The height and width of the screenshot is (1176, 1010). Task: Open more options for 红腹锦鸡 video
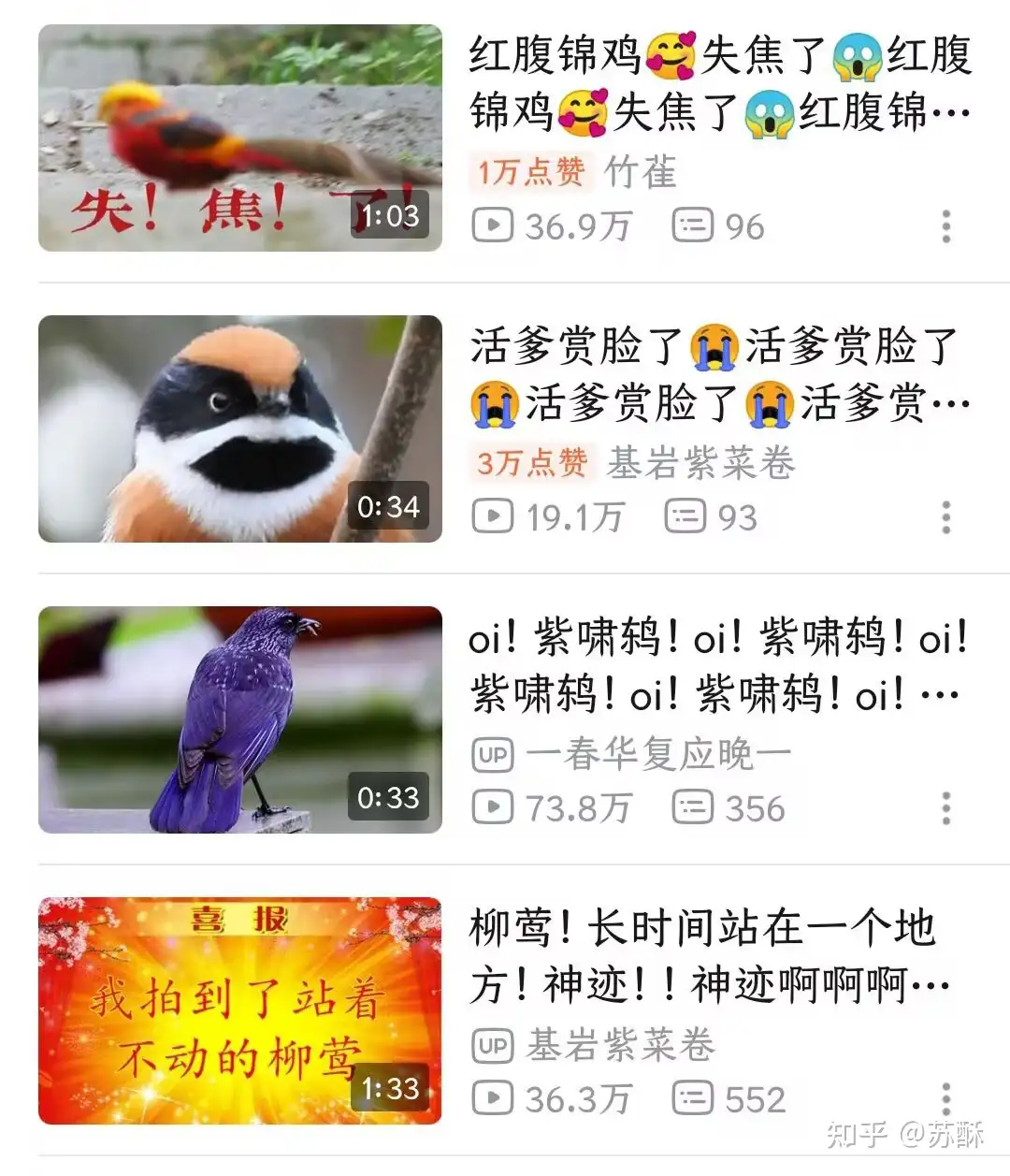coord(946,226)
